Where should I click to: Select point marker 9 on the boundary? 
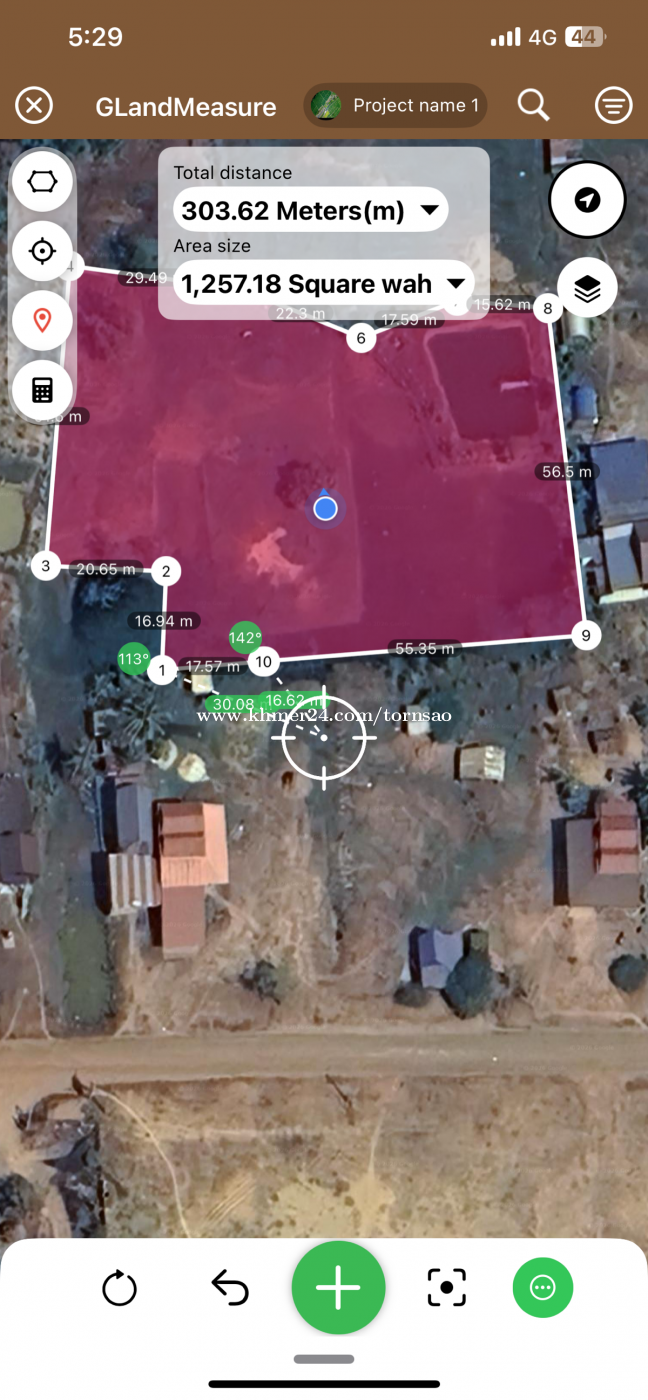pyautogui.click(x=586, y=634)
